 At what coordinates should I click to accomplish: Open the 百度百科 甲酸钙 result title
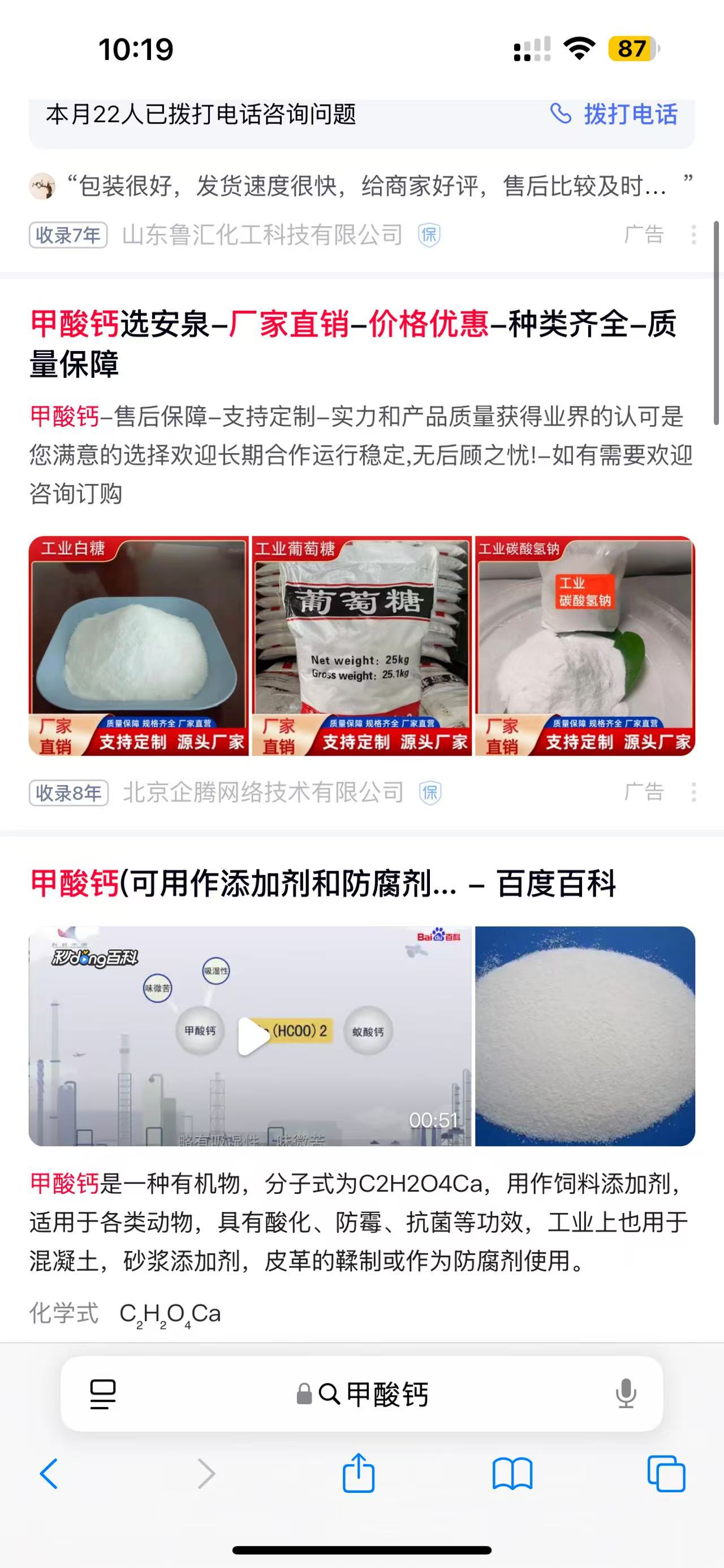point(323,884)
